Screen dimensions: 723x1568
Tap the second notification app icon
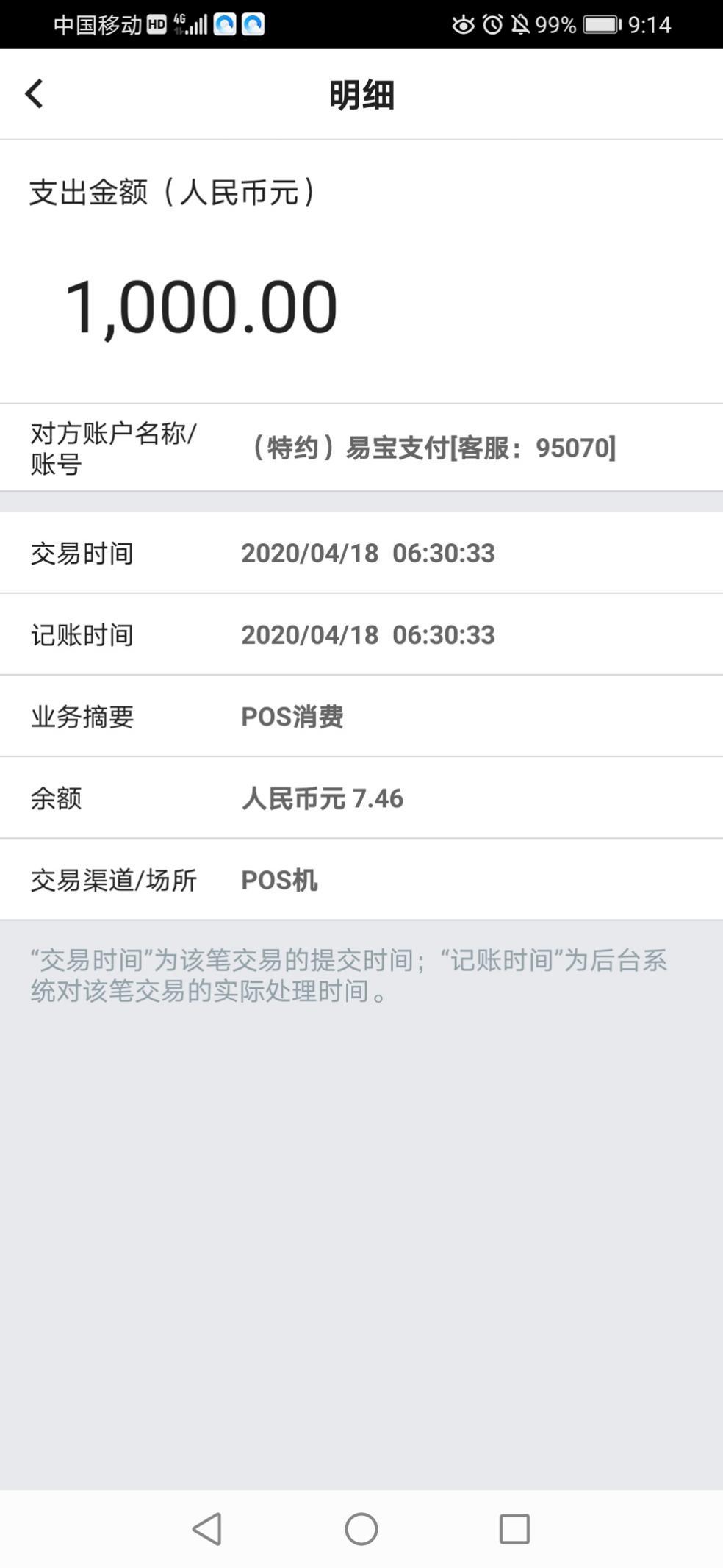tap(253, 24)
